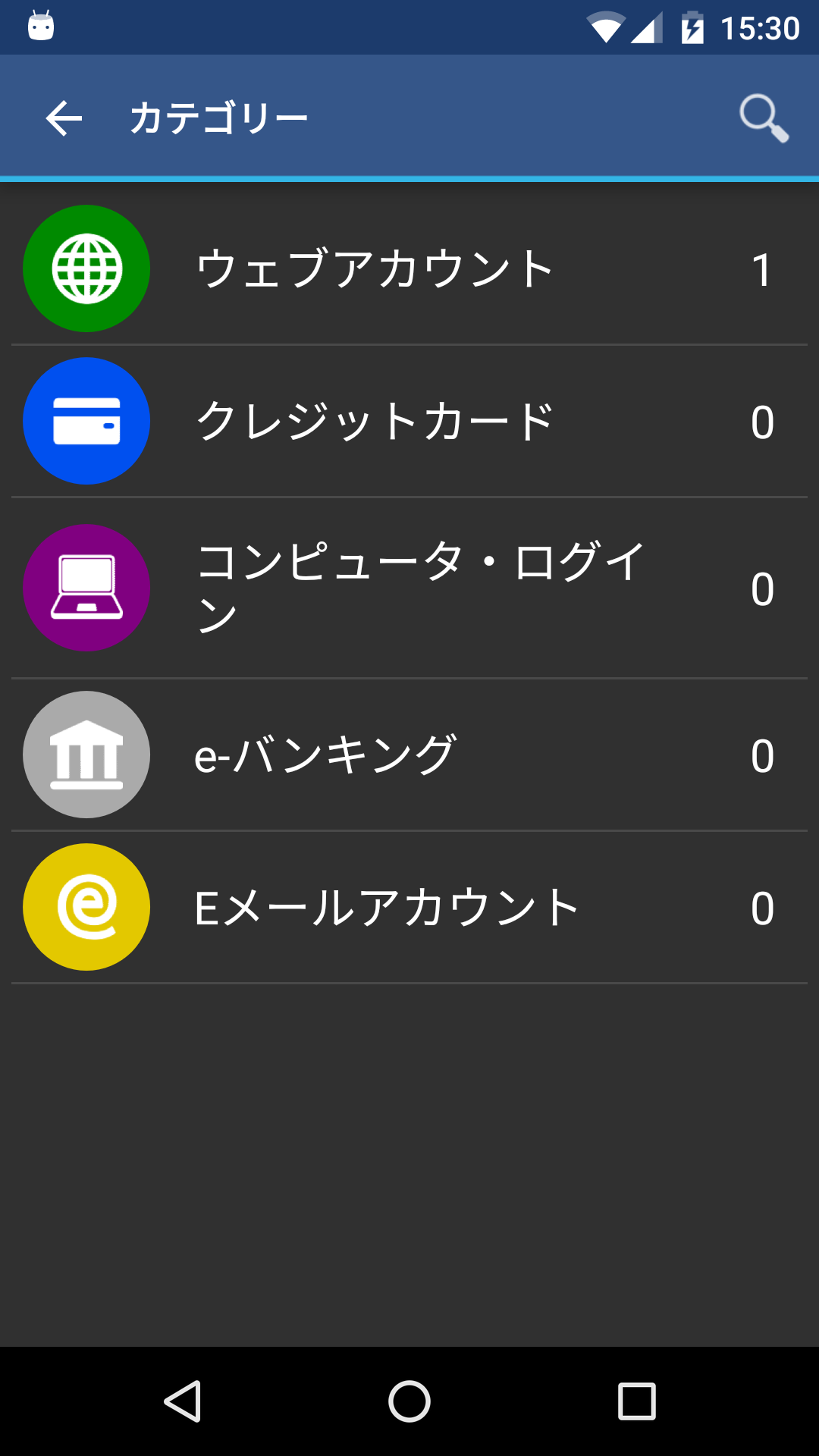Open the search magnifier icon

tap(763, 118)
